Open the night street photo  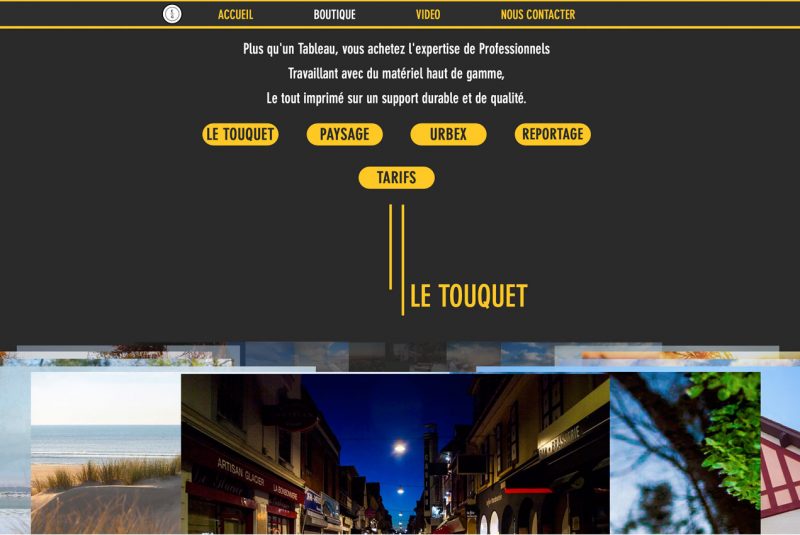coord(395,455)
